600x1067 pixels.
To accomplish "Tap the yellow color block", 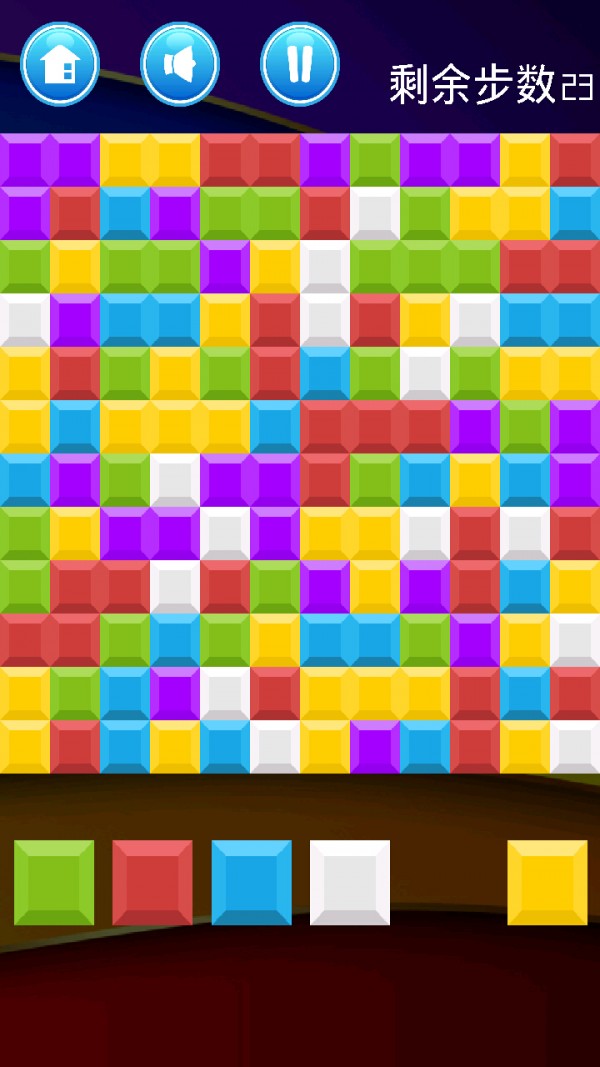I will point(547,882).
